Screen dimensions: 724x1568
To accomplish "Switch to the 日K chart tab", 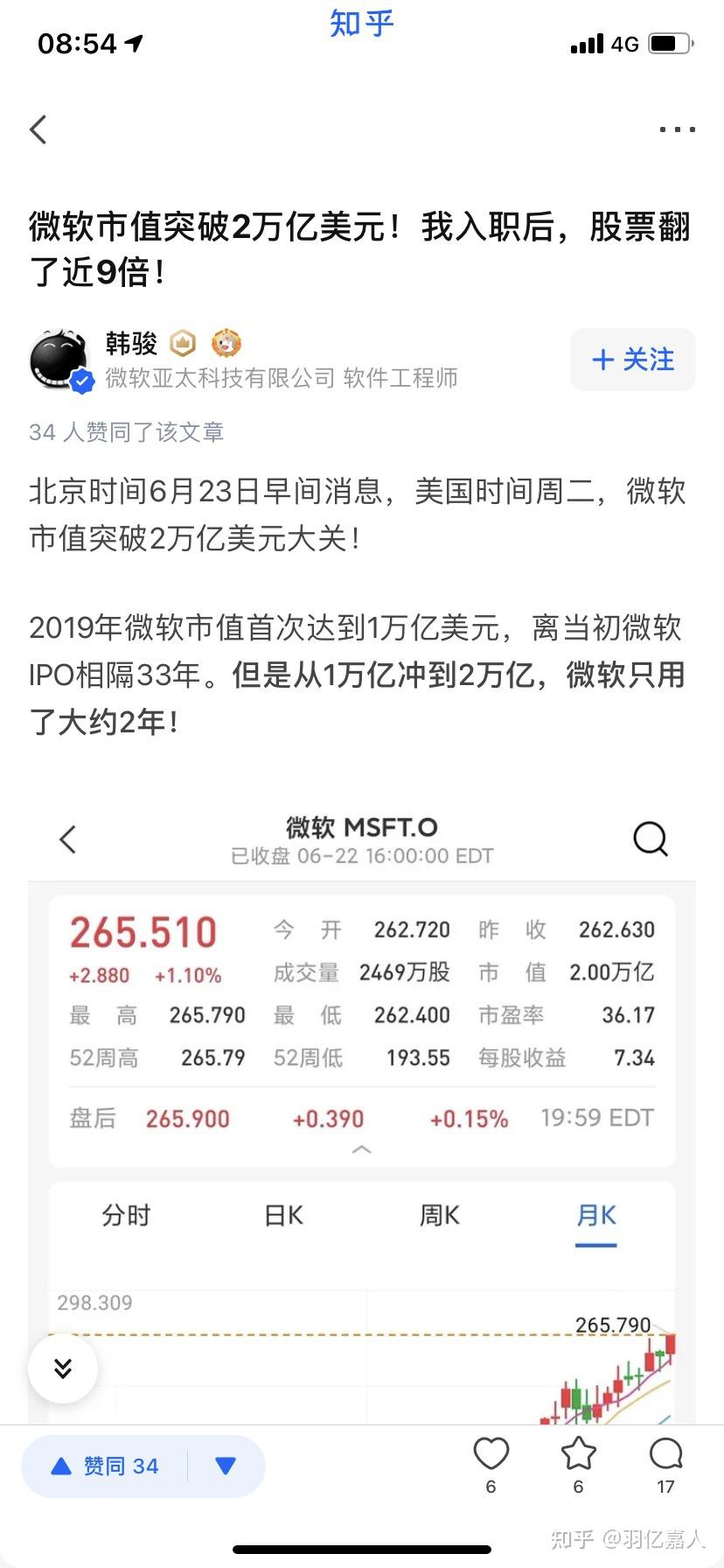I will tap(282, 1214).
